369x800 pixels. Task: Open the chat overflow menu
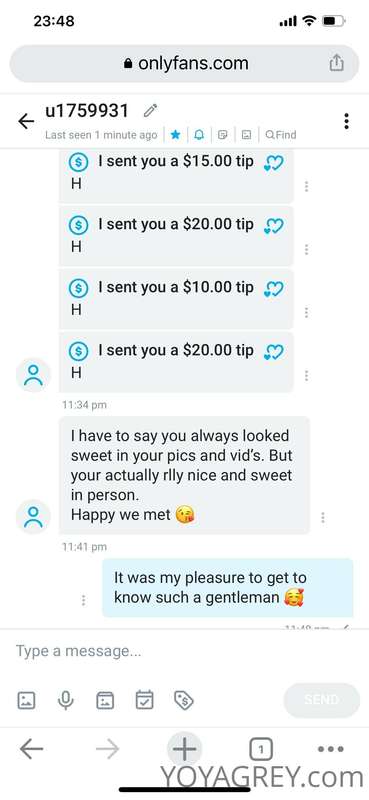347,121
